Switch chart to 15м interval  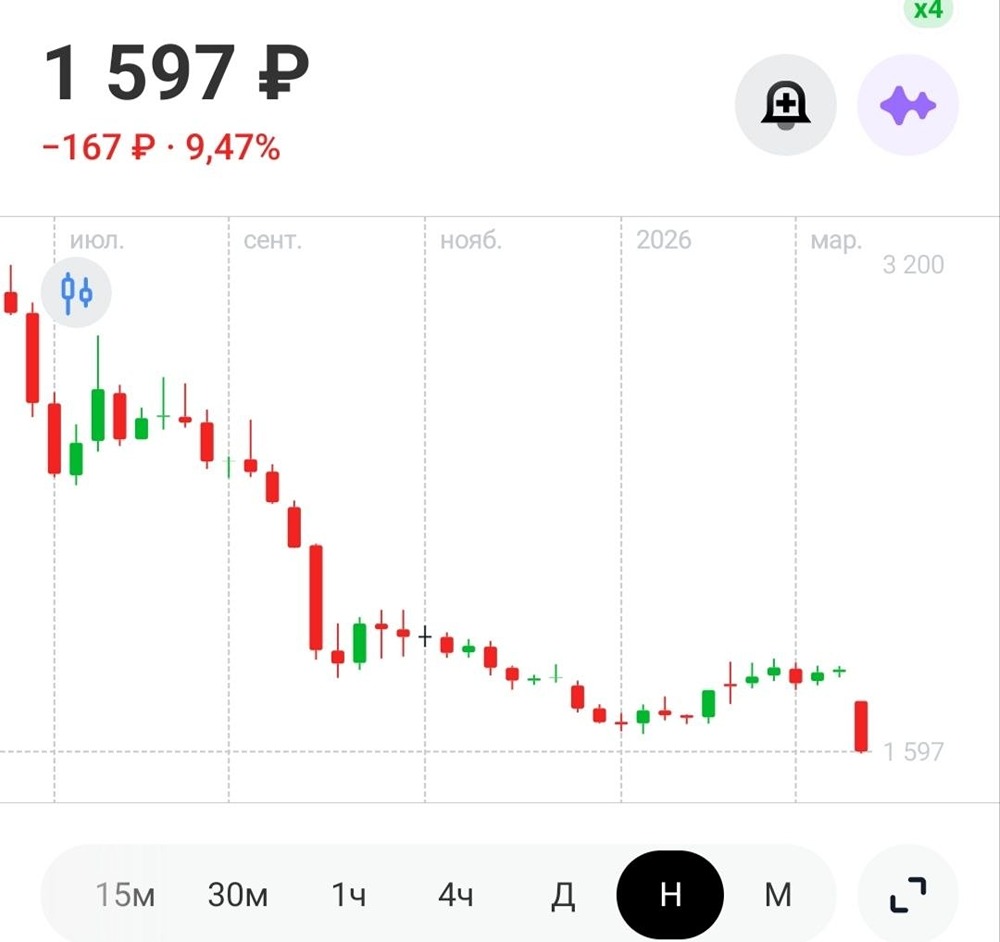(x=125, y=894)
